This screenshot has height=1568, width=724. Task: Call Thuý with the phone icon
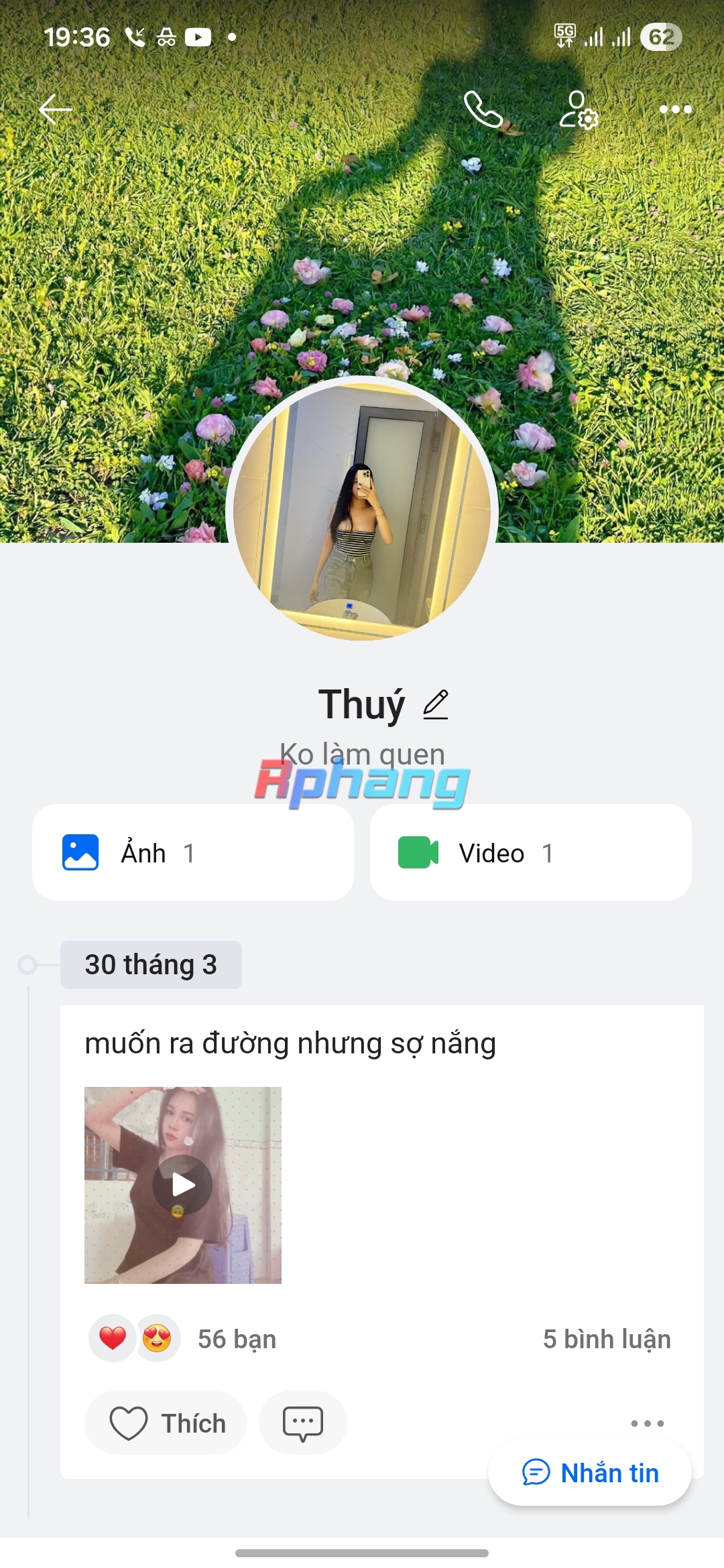[x=483, y=109]
